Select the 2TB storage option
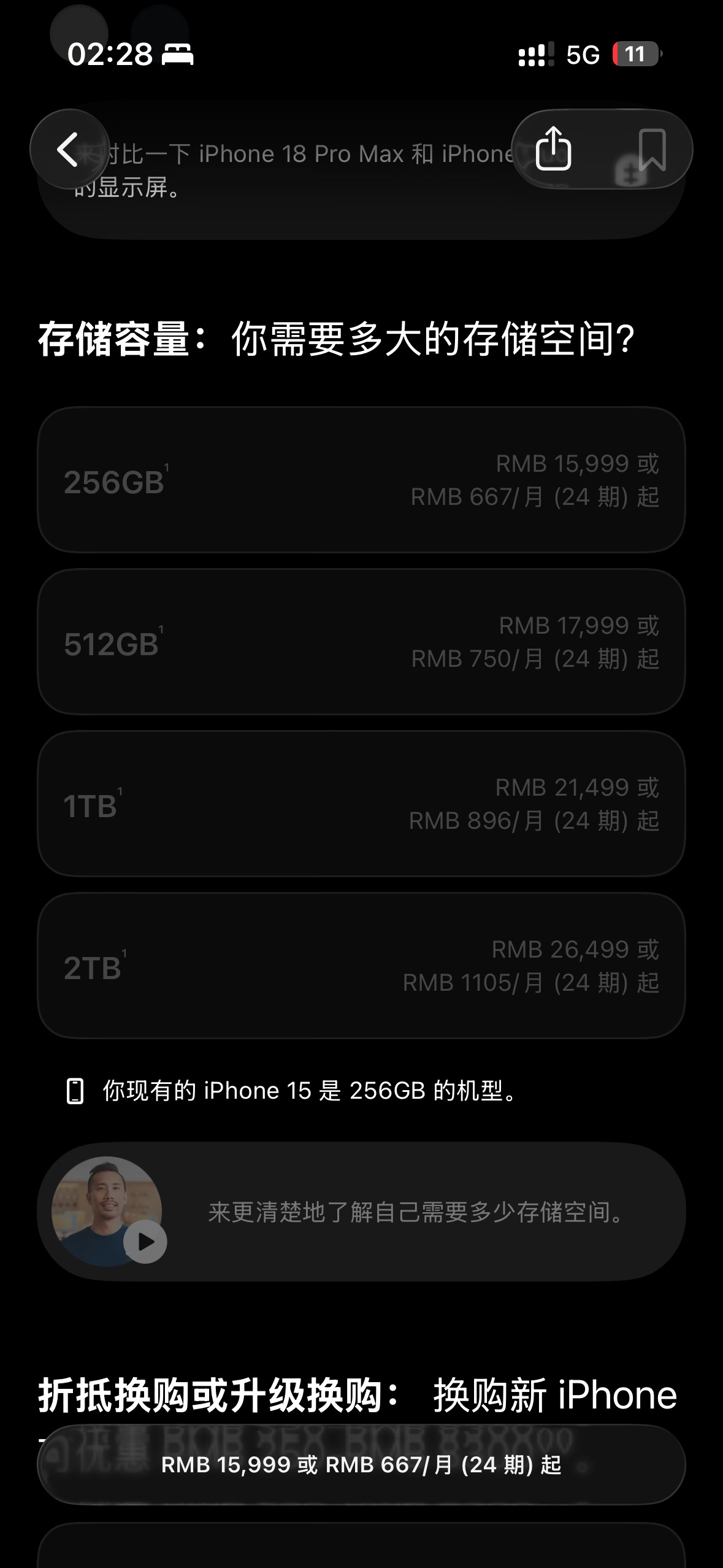 point(361,966)
